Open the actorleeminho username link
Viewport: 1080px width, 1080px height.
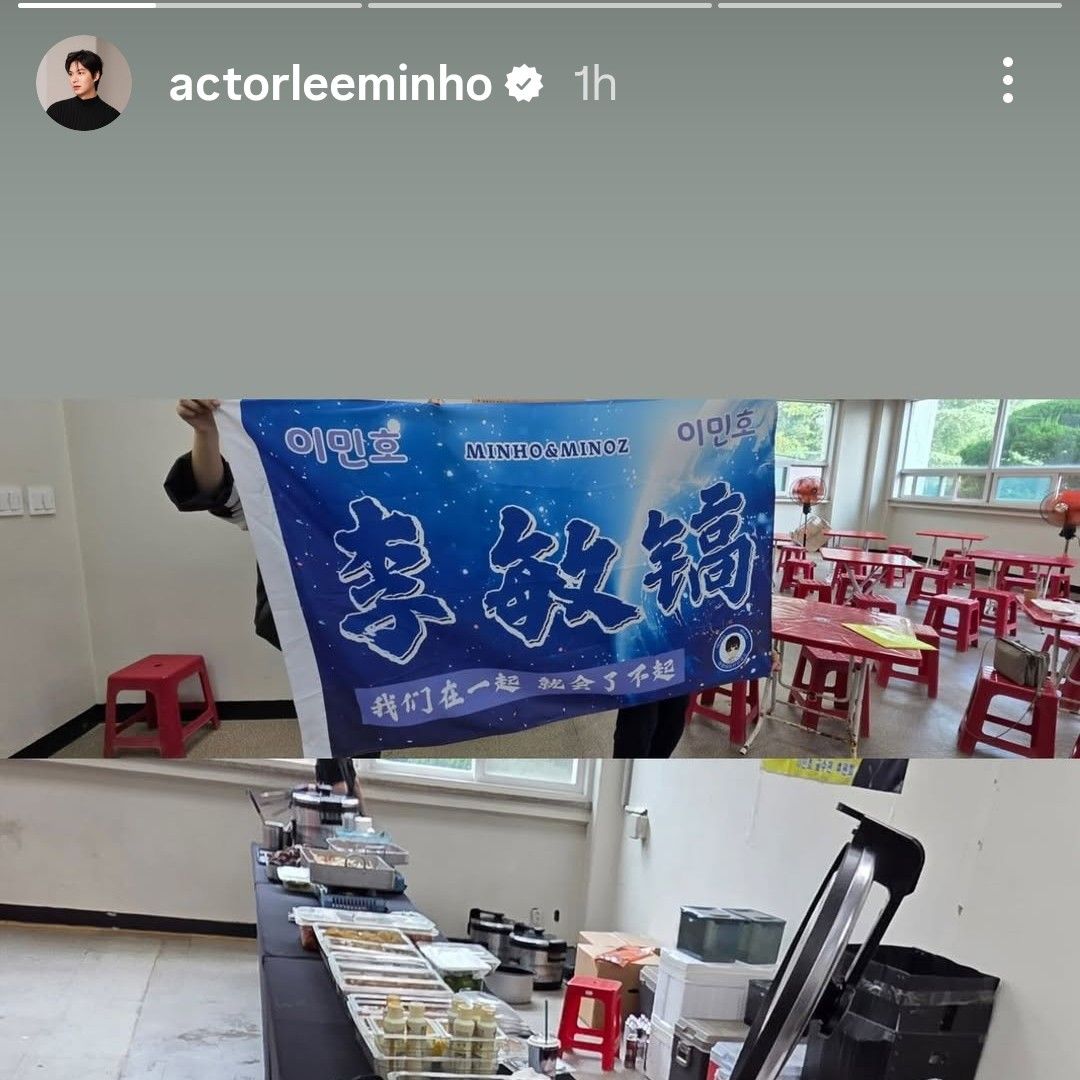pos(330,85)
